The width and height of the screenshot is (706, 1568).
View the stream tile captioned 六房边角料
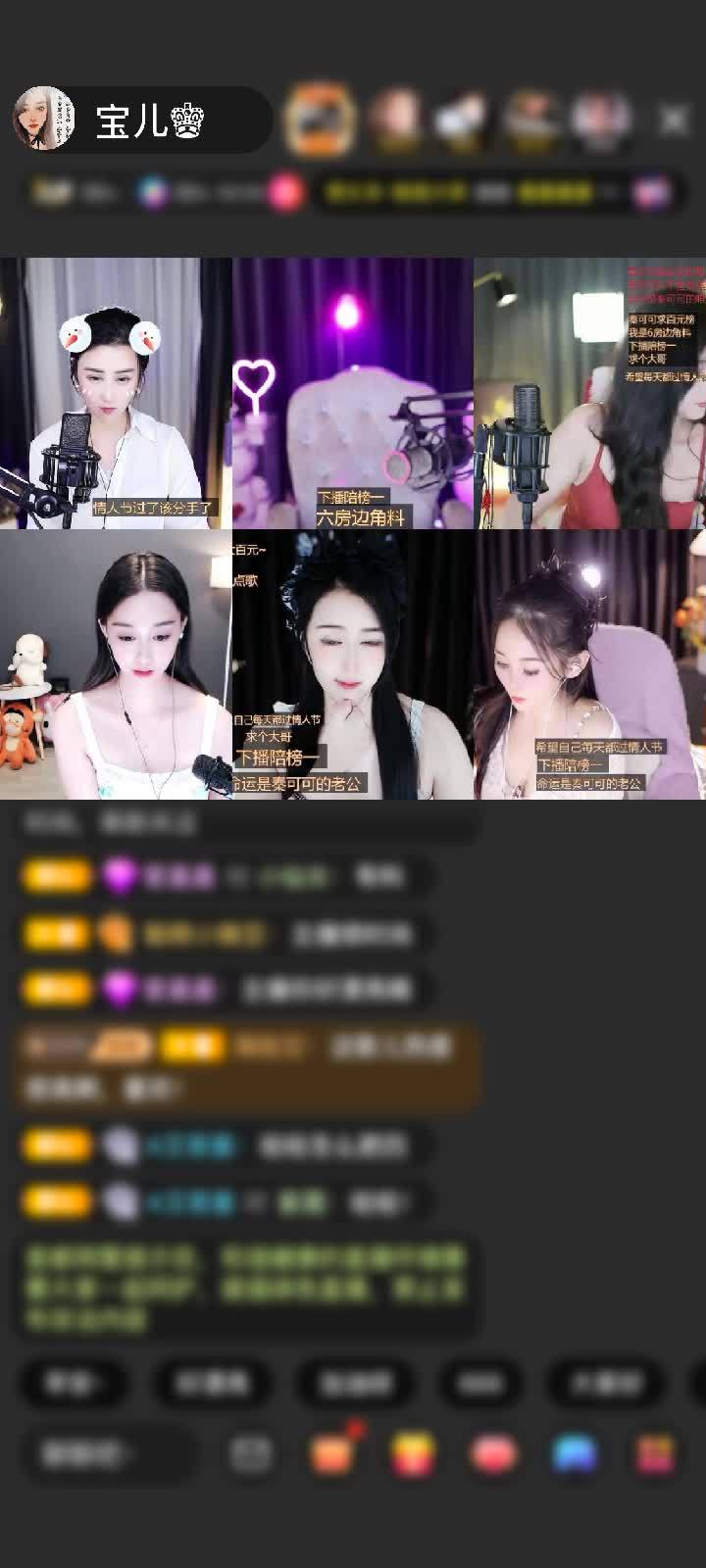coord(353,392)
